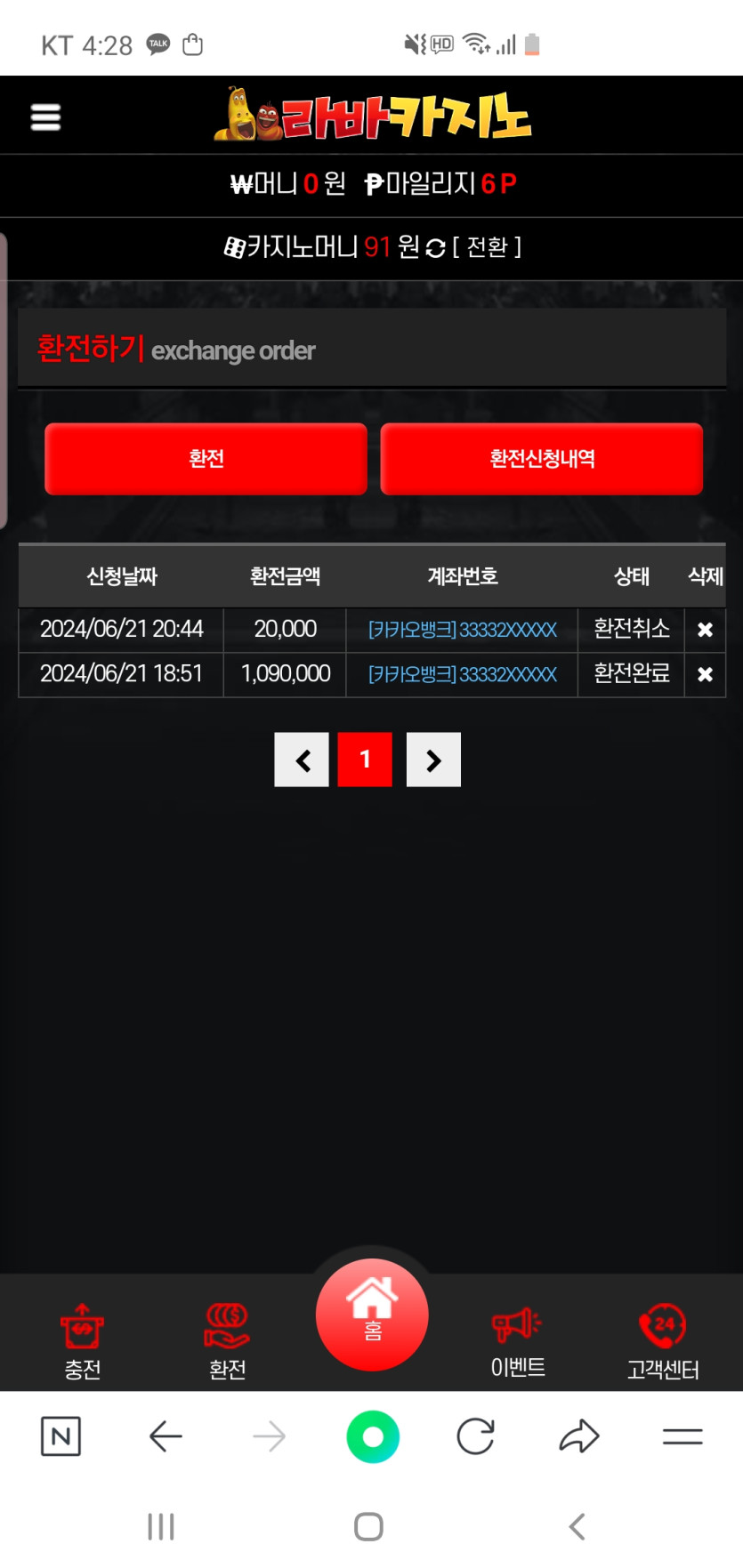Image resolution: width=743 pixels, height=1568 pixels.
Task: Tap the 전환 convert link
Action: coord(487,246)
